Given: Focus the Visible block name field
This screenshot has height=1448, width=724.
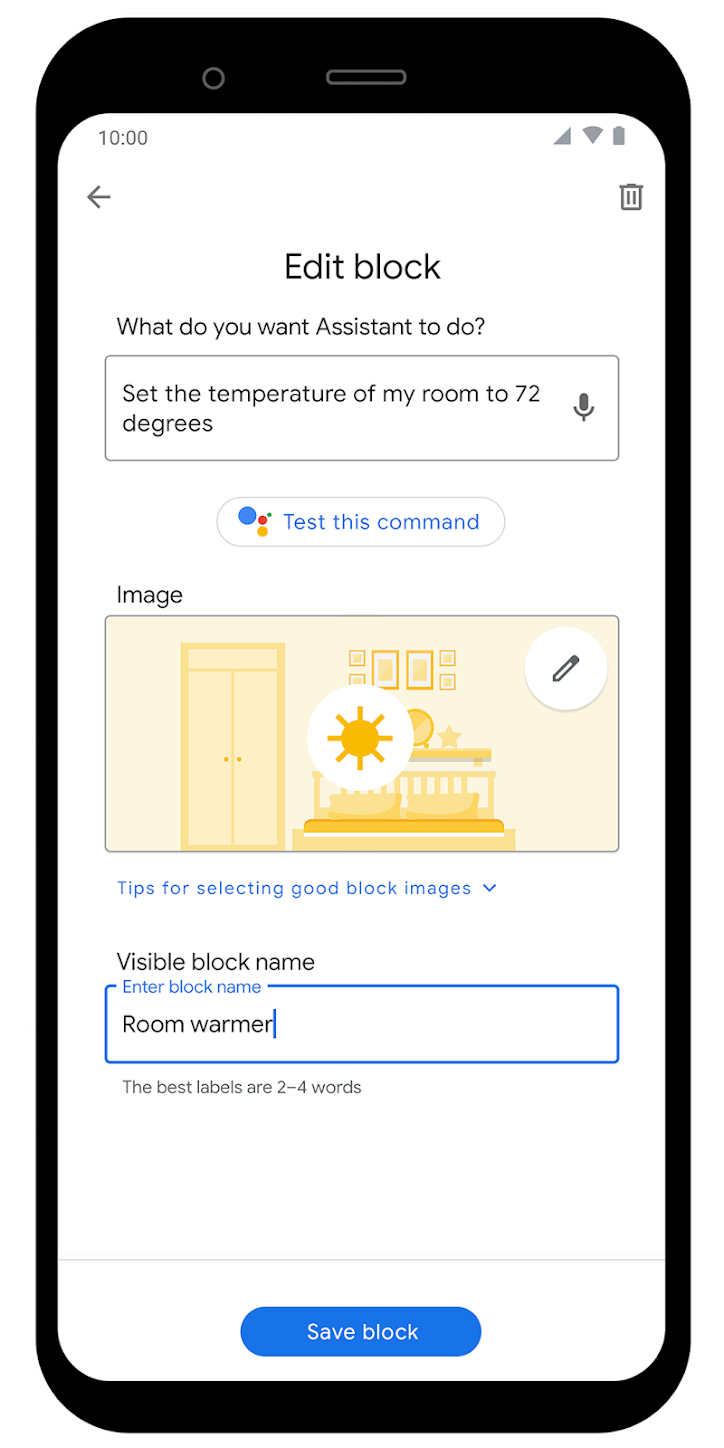Looking at the screenshot, I should click(x=361, y=1025).
